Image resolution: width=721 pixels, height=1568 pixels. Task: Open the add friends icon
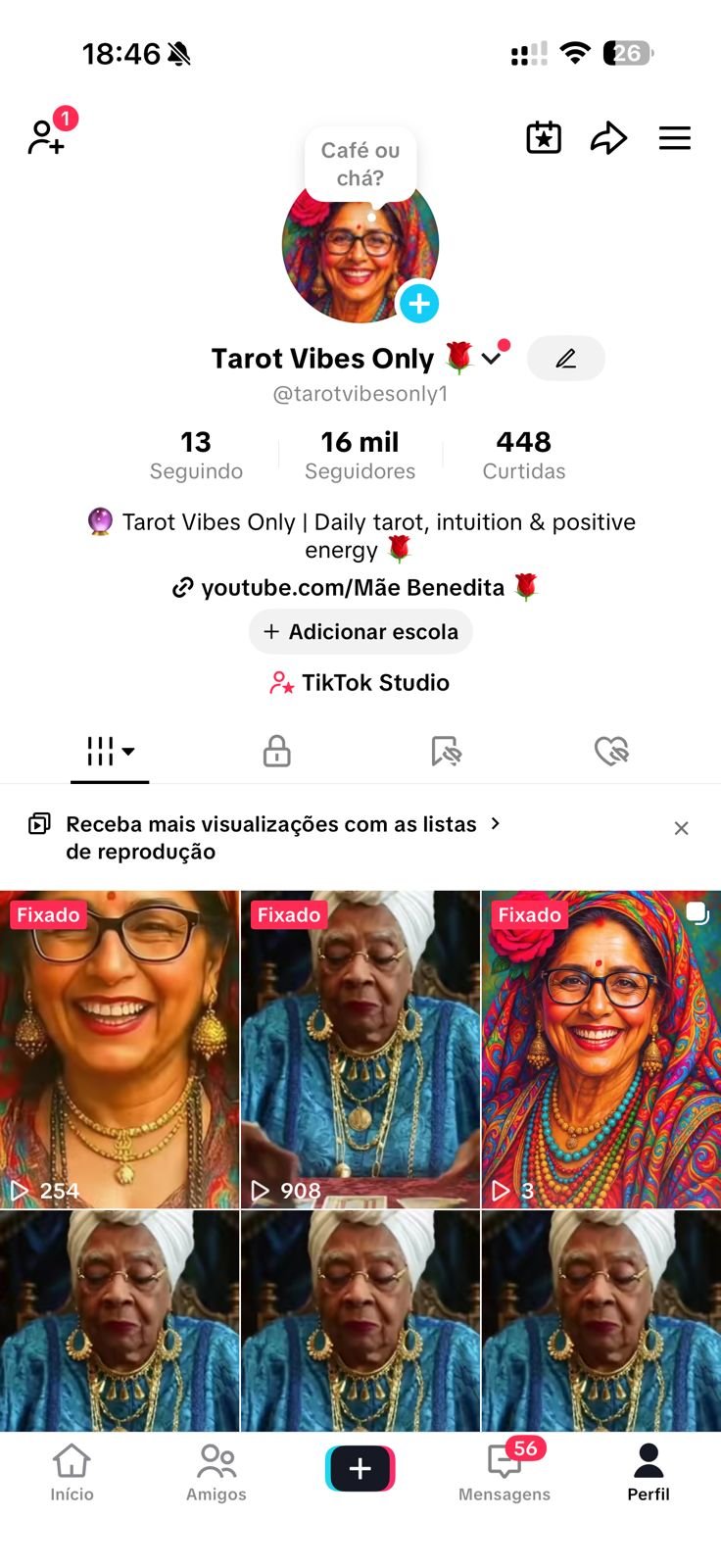pyautogui.click(x=46, y=137)
